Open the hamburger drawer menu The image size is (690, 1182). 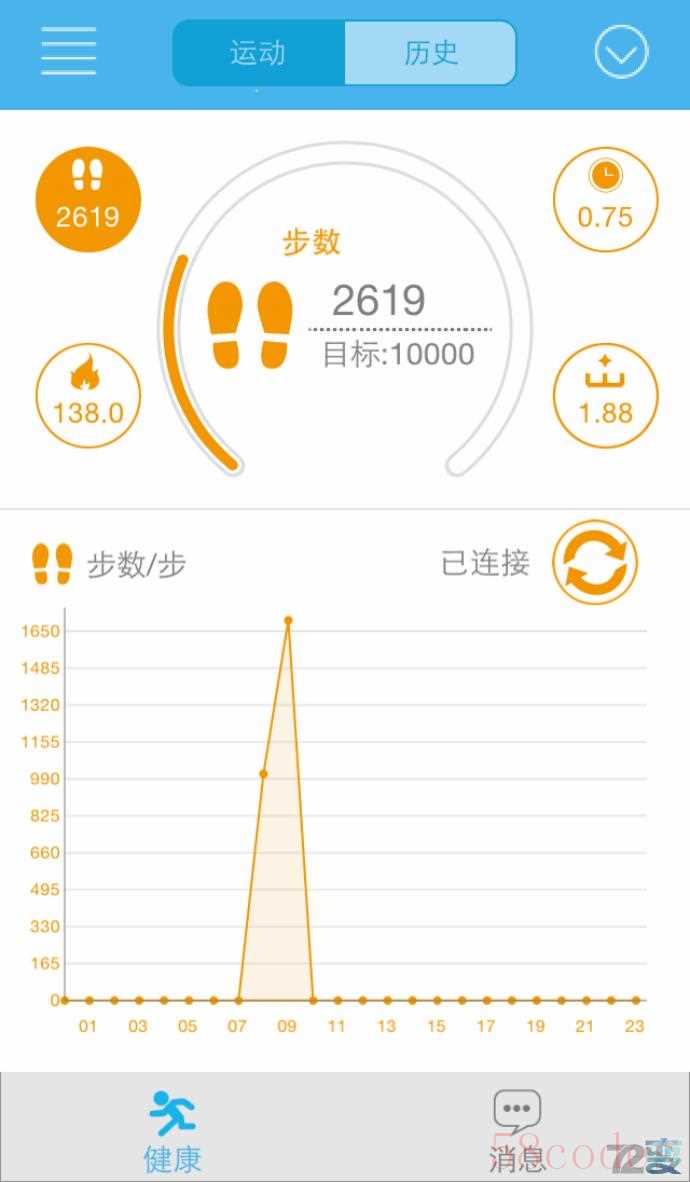(x=68, y=51)
